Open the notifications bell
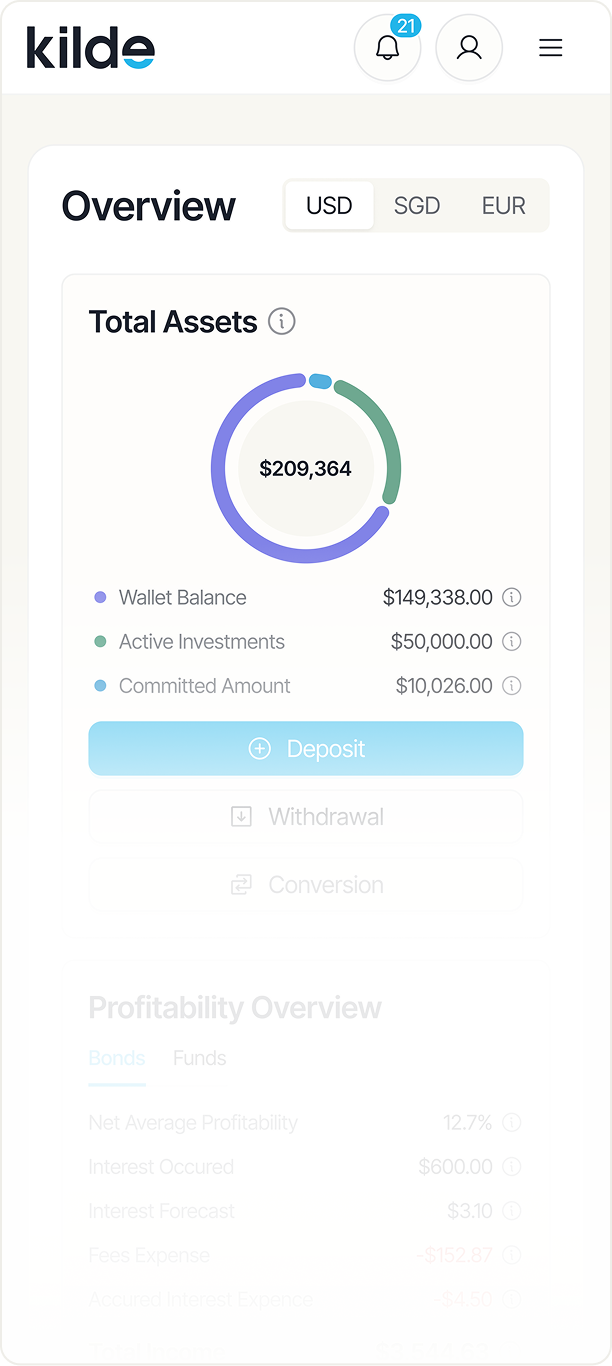612x1366 pixels. [387, 48]
